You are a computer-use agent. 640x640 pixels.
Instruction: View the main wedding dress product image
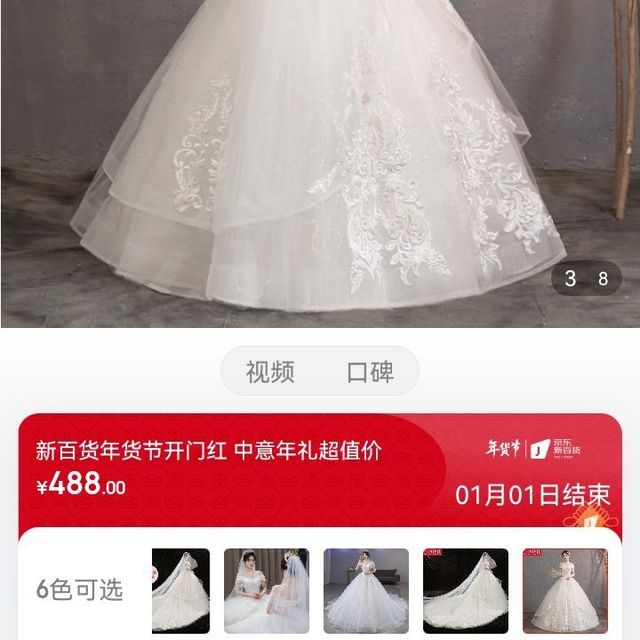pyautogui.click(x=320, y=160)
